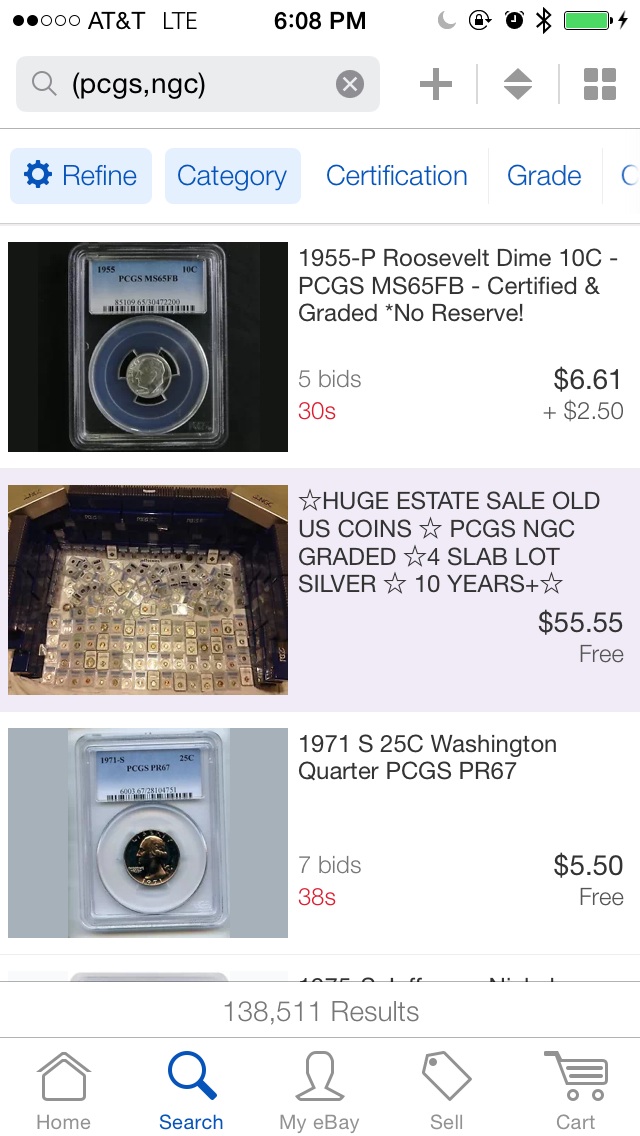Switch to grid view layout

pos(599,85)
